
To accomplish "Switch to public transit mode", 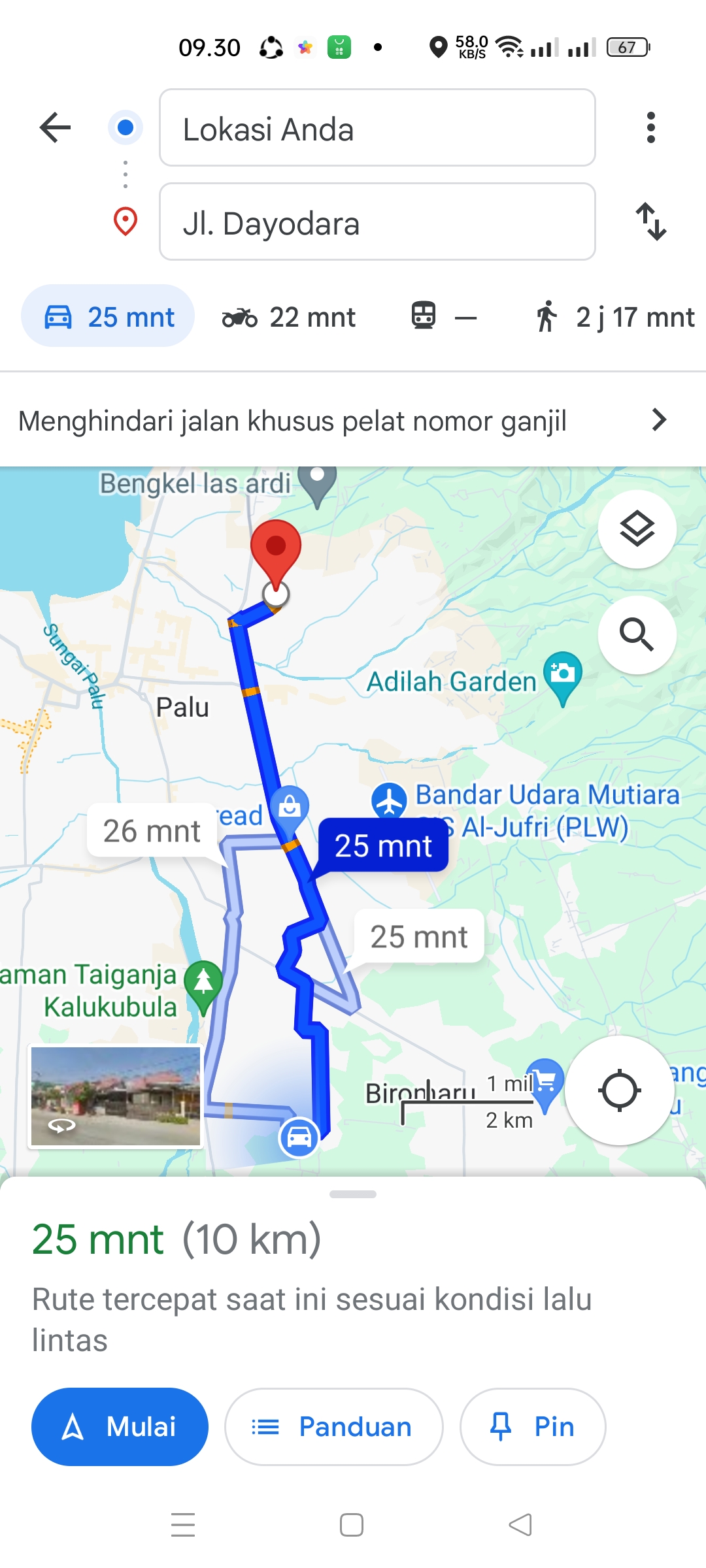I will [444, 318].
